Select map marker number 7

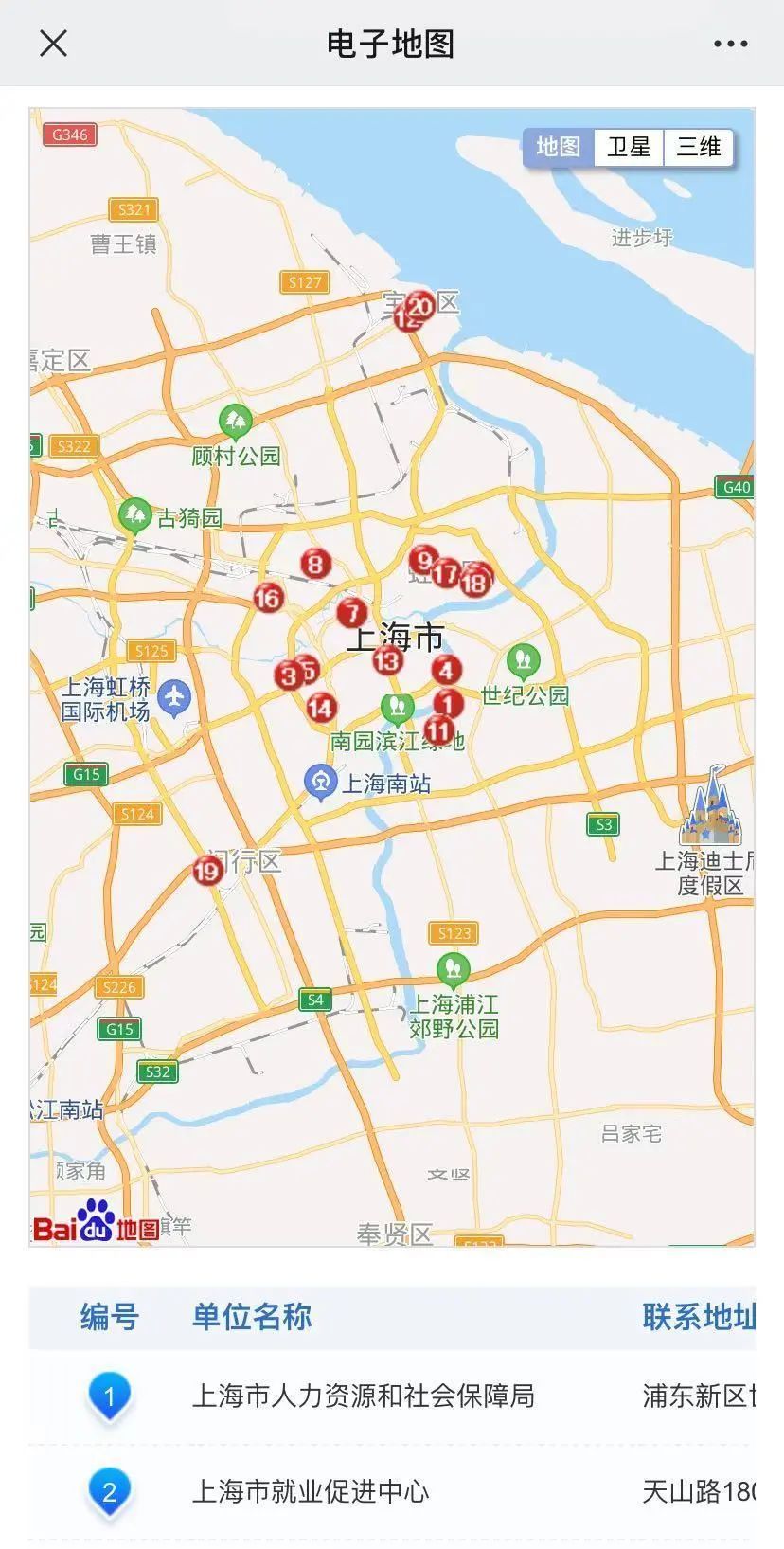tap(352, 613)
